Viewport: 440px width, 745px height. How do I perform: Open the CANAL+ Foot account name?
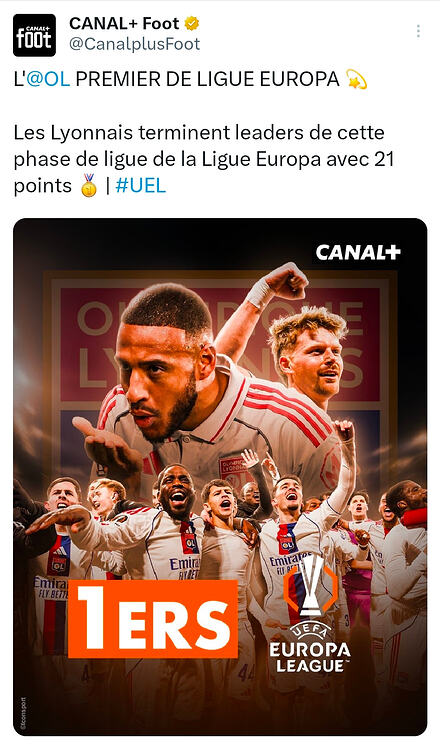click(124, 23)
